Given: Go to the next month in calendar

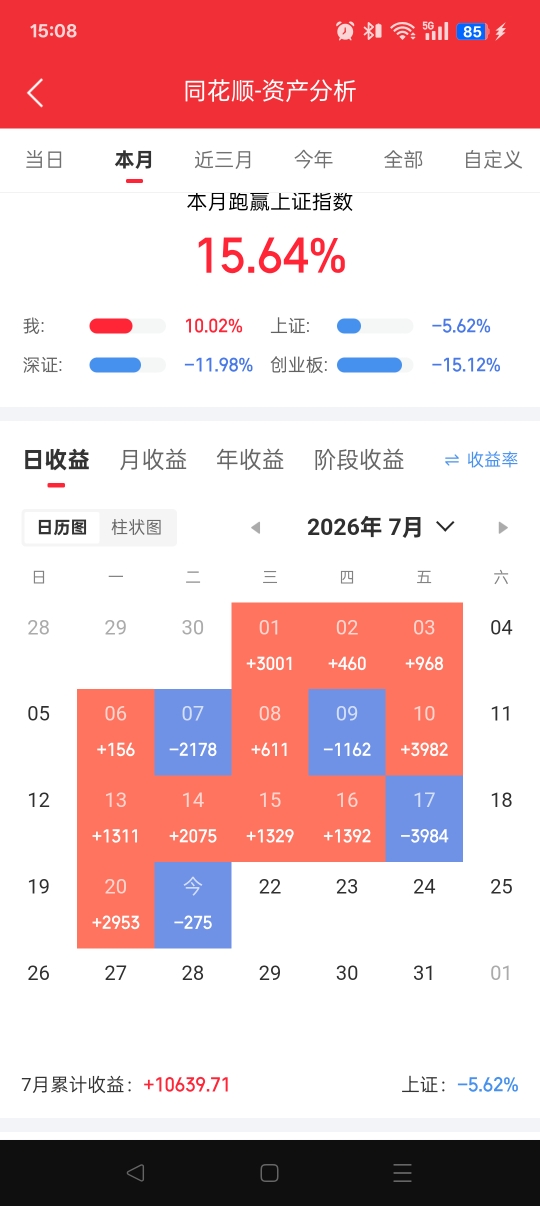Looking at the screenshot, I should pos(503,528).
